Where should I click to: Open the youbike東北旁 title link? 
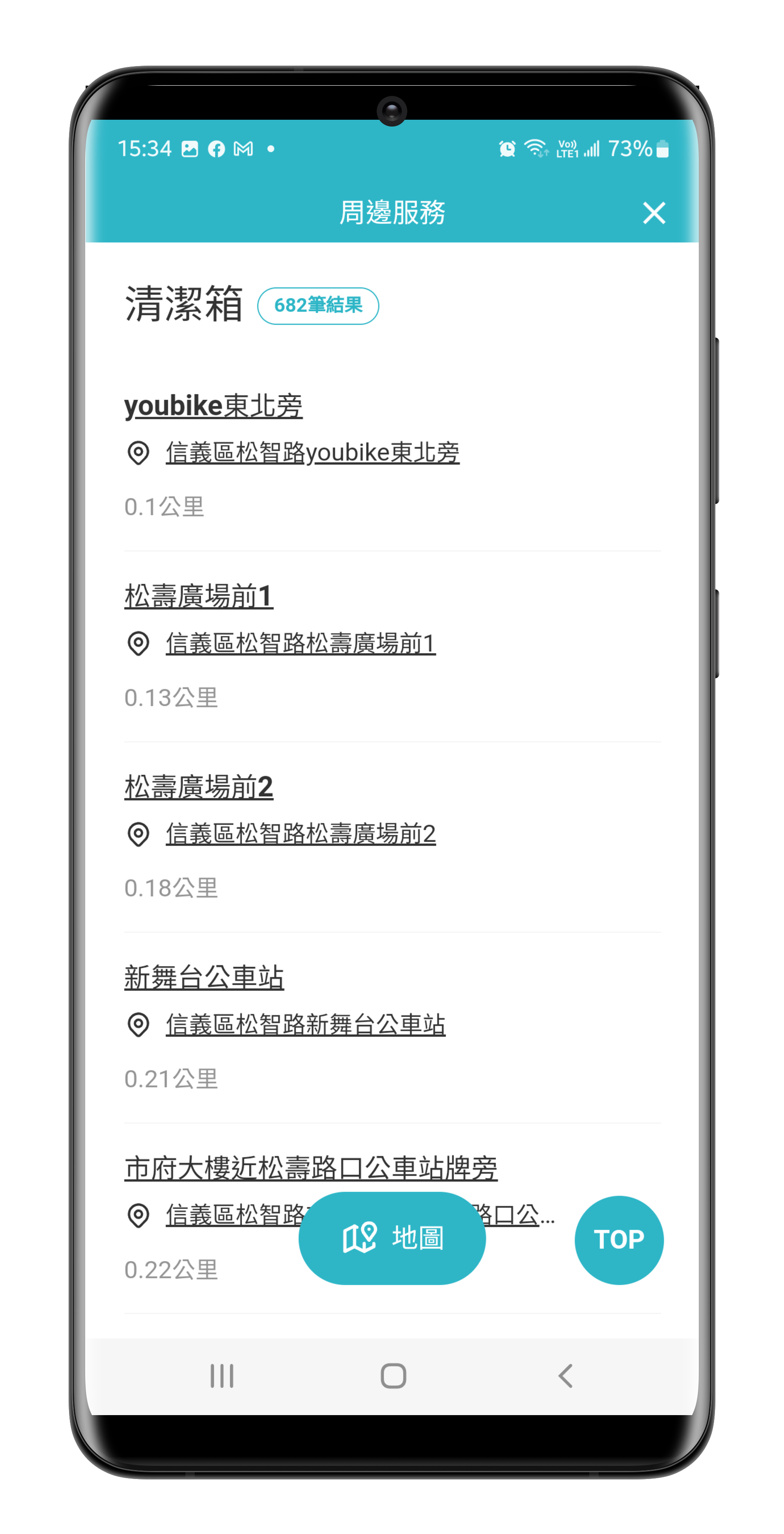point(213,406)
